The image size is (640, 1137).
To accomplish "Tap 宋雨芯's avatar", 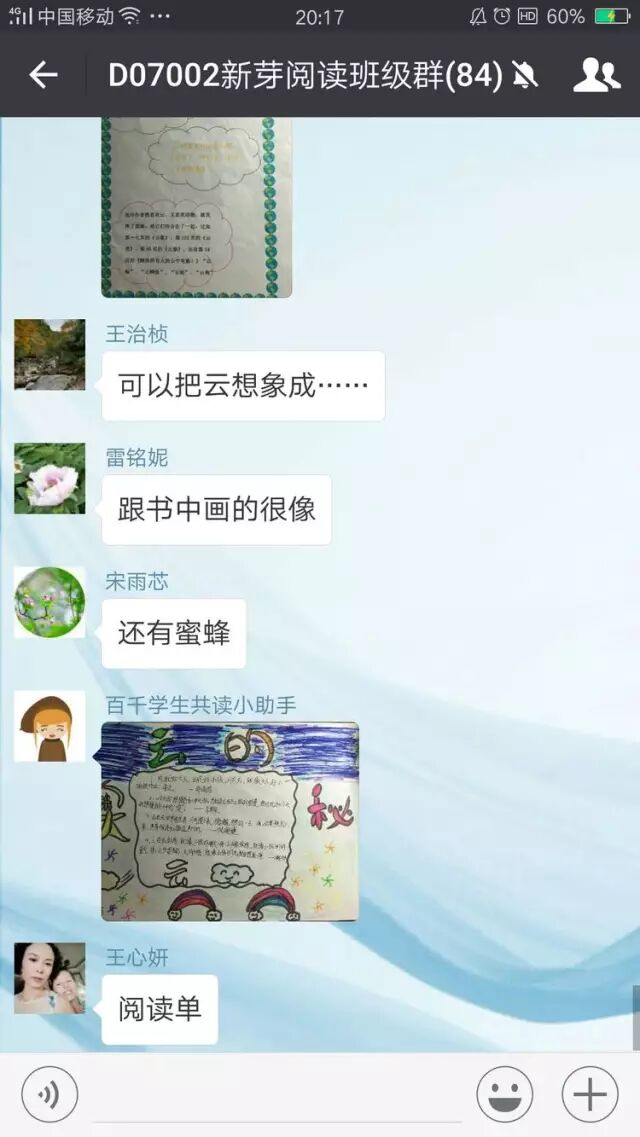I will (50, 602).
